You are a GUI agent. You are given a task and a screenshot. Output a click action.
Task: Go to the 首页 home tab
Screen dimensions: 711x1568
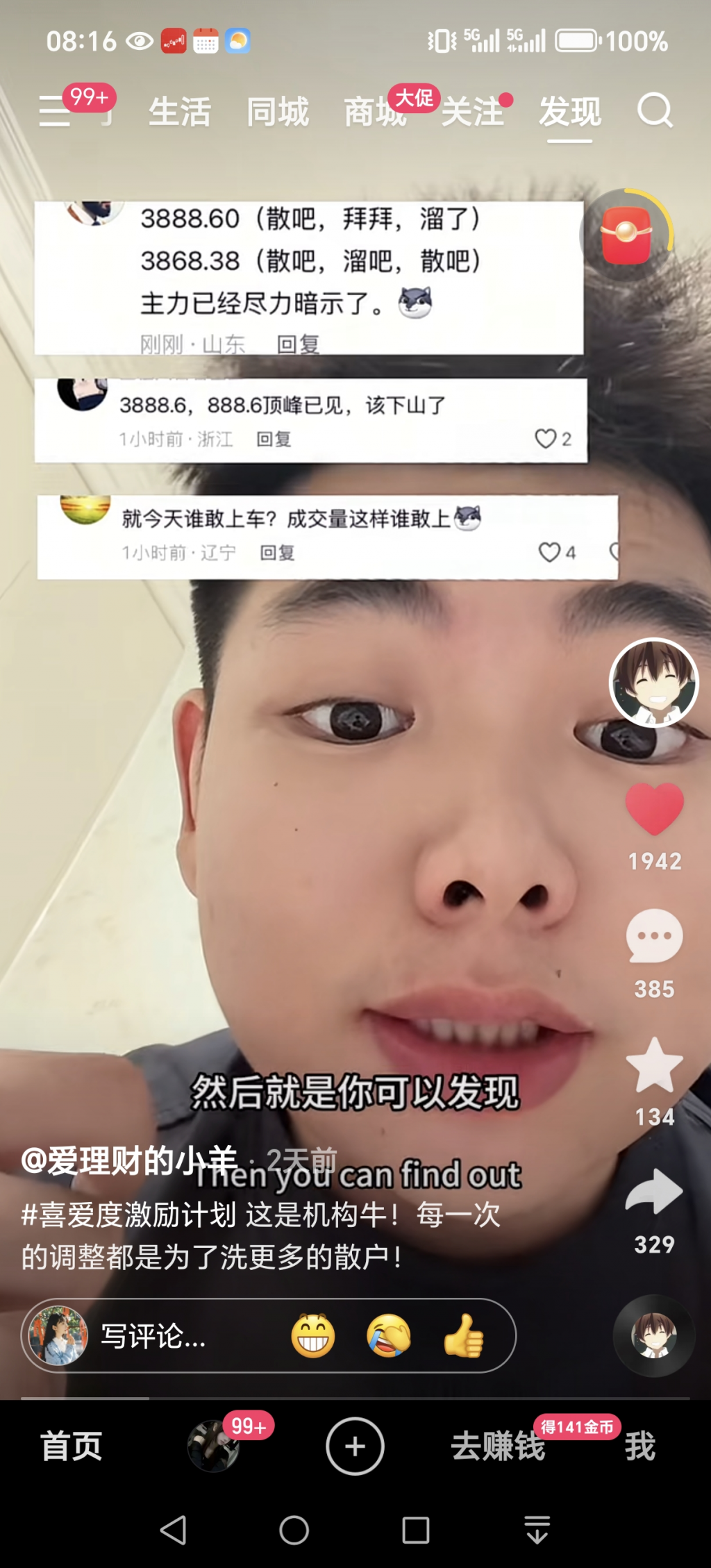click(x=72, y=1446)
